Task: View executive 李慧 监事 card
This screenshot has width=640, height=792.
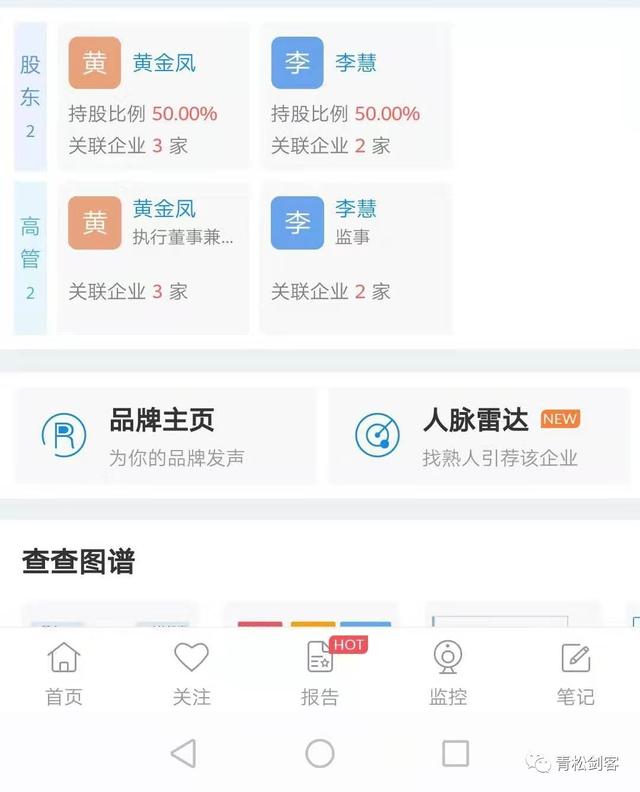Action: (x=355, y=257)
